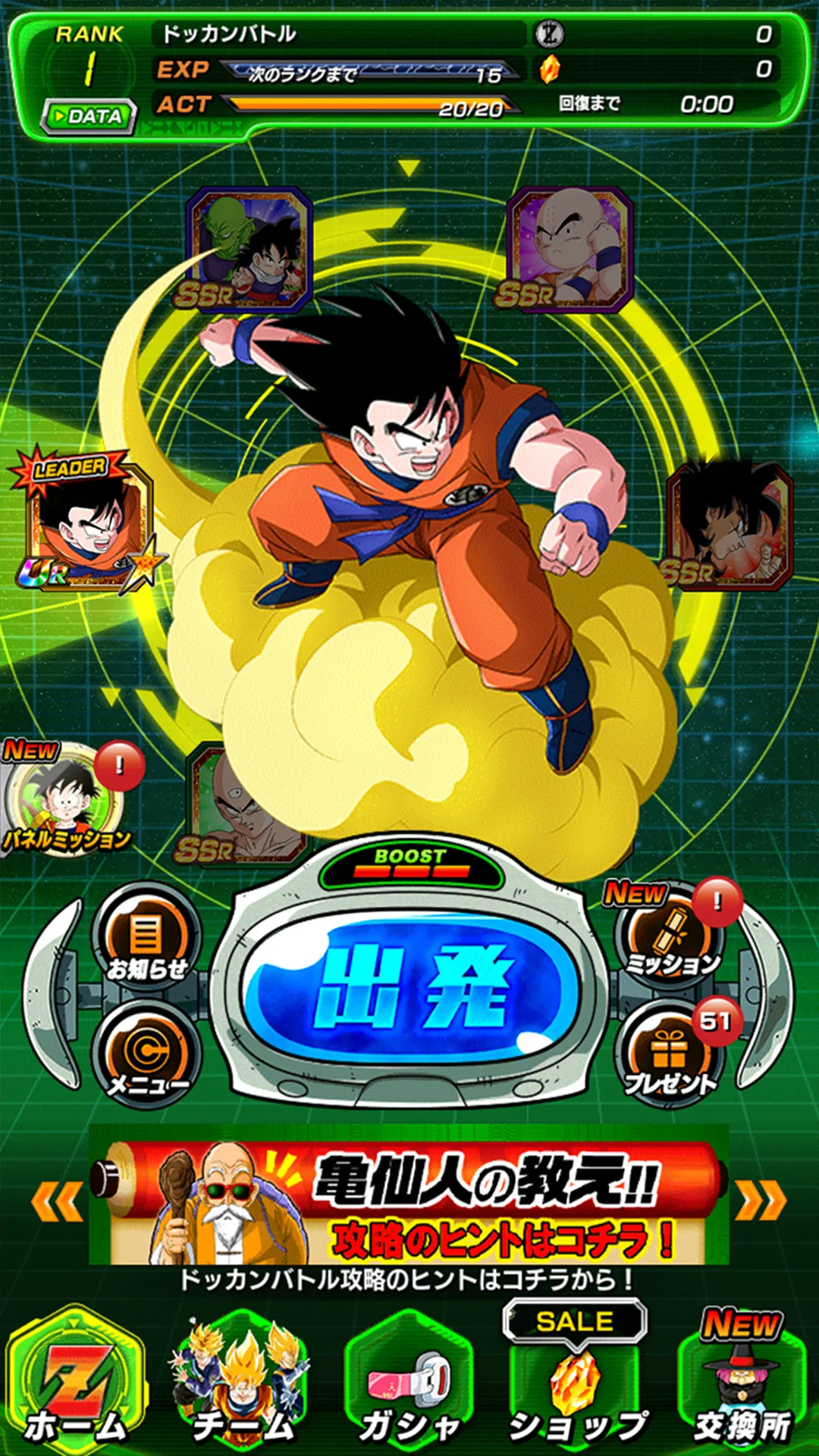The image size is (819, 1456).
Task: Open the メニュー menu
Action: point(146,1056)
